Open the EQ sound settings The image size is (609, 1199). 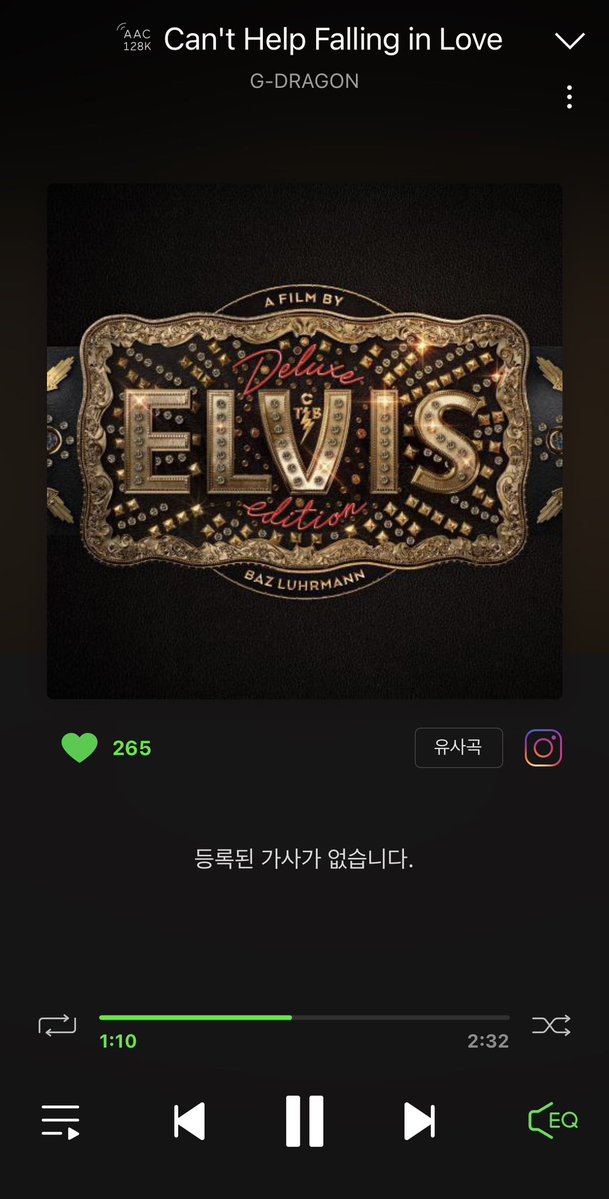click(x=552, y=1121)
